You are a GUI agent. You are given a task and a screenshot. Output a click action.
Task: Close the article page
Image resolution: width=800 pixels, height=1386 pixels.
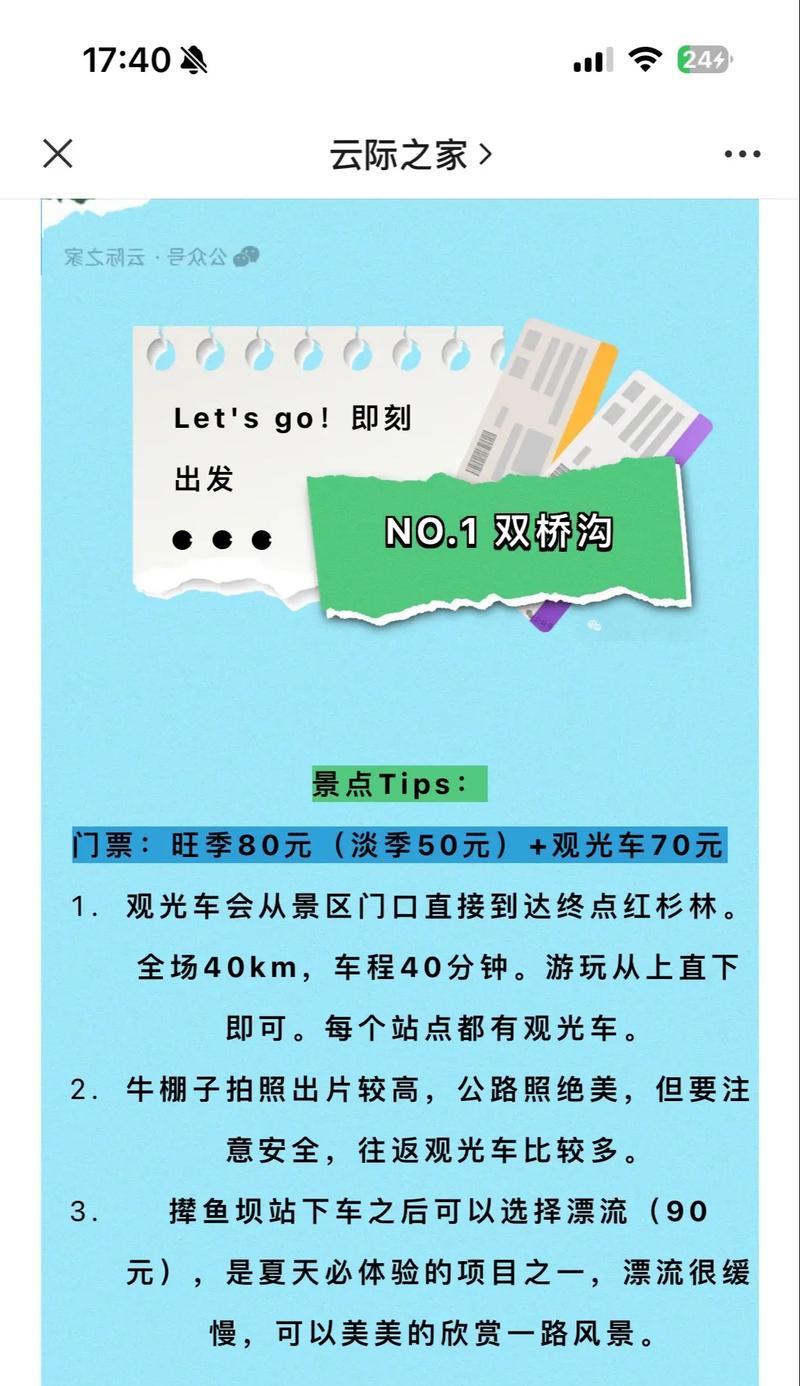[x=58, y=154]
